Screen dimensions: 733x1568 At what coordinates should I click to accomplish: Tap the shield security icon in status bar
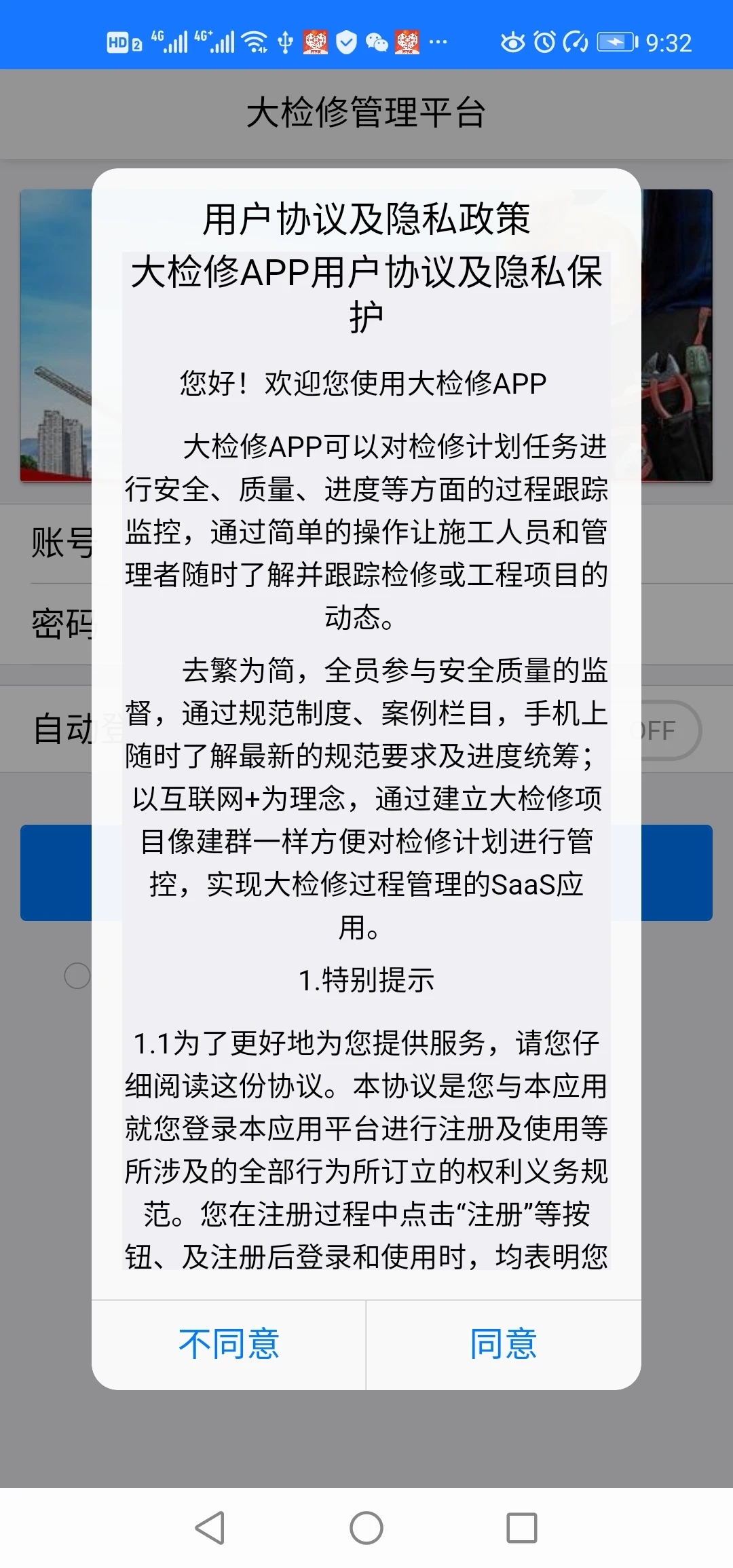[x=345, y=43]
